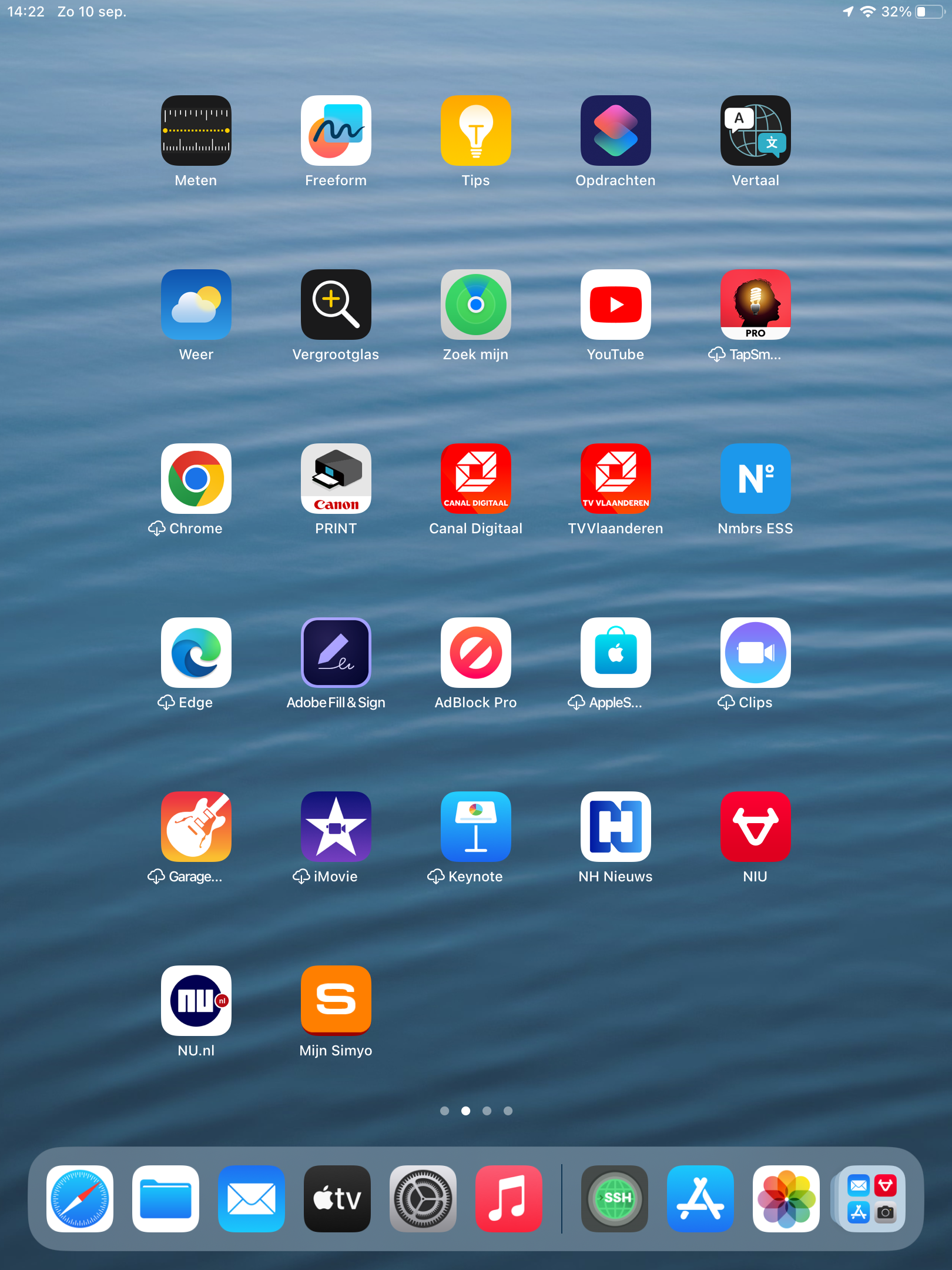Open the Opdrachten shortcuts app
The width and height of the screenshot is (952, 1270).
(615, 131)
